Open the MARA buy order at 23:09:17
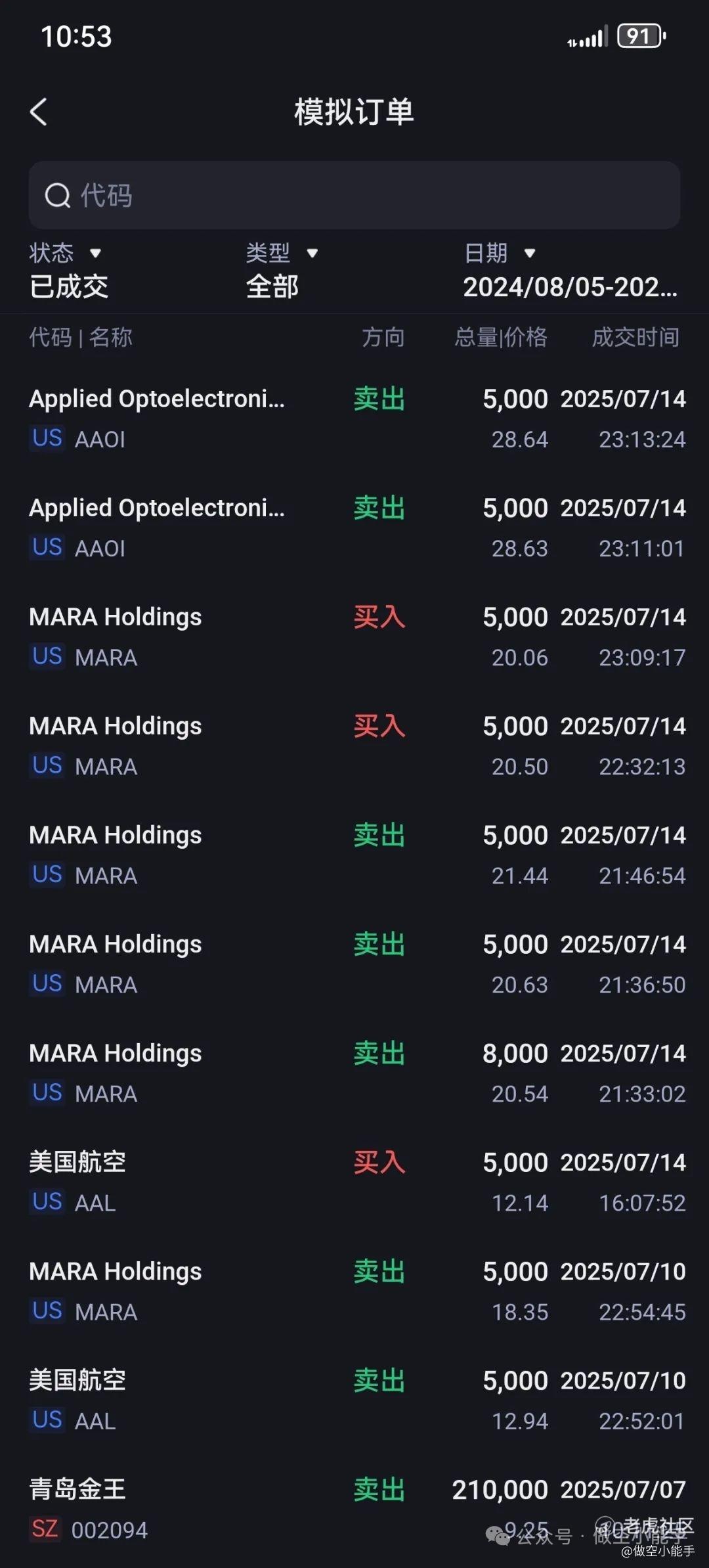 (354, 637)
